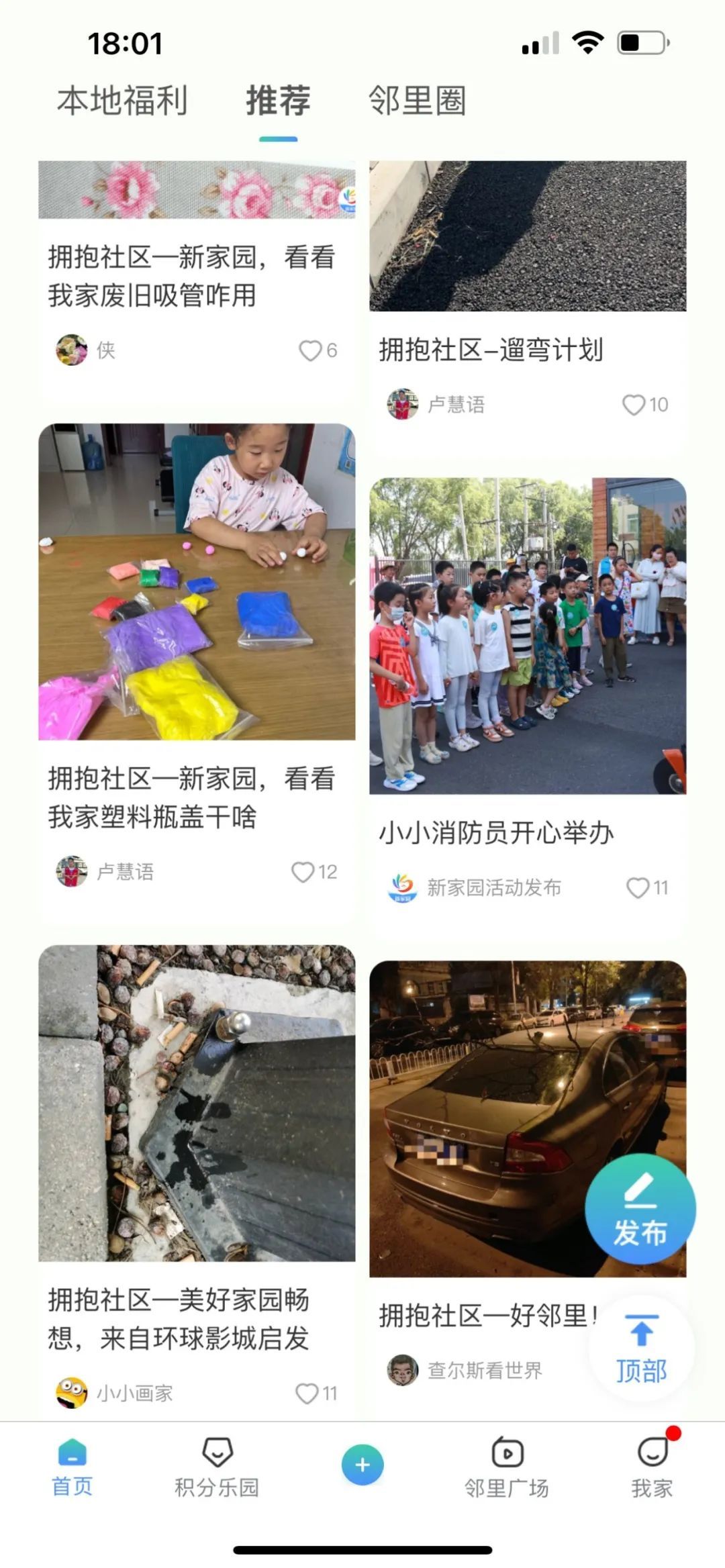The image size is (725, 1568).
Task: Open the 美好家园畅想 post
Action: [x=179, y=1320]
